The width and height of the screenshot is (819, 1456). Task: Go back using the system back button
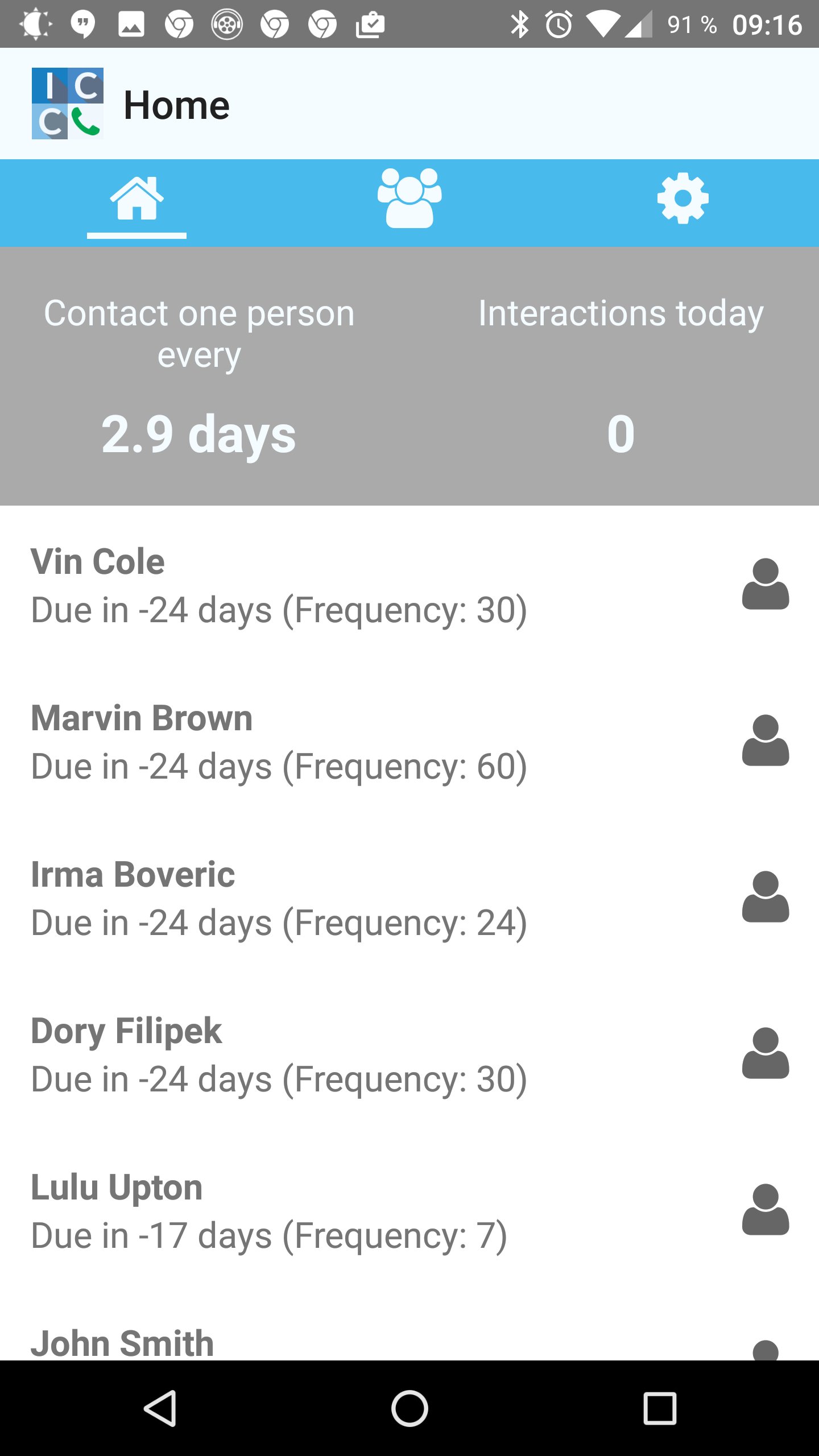(160, 1409)
